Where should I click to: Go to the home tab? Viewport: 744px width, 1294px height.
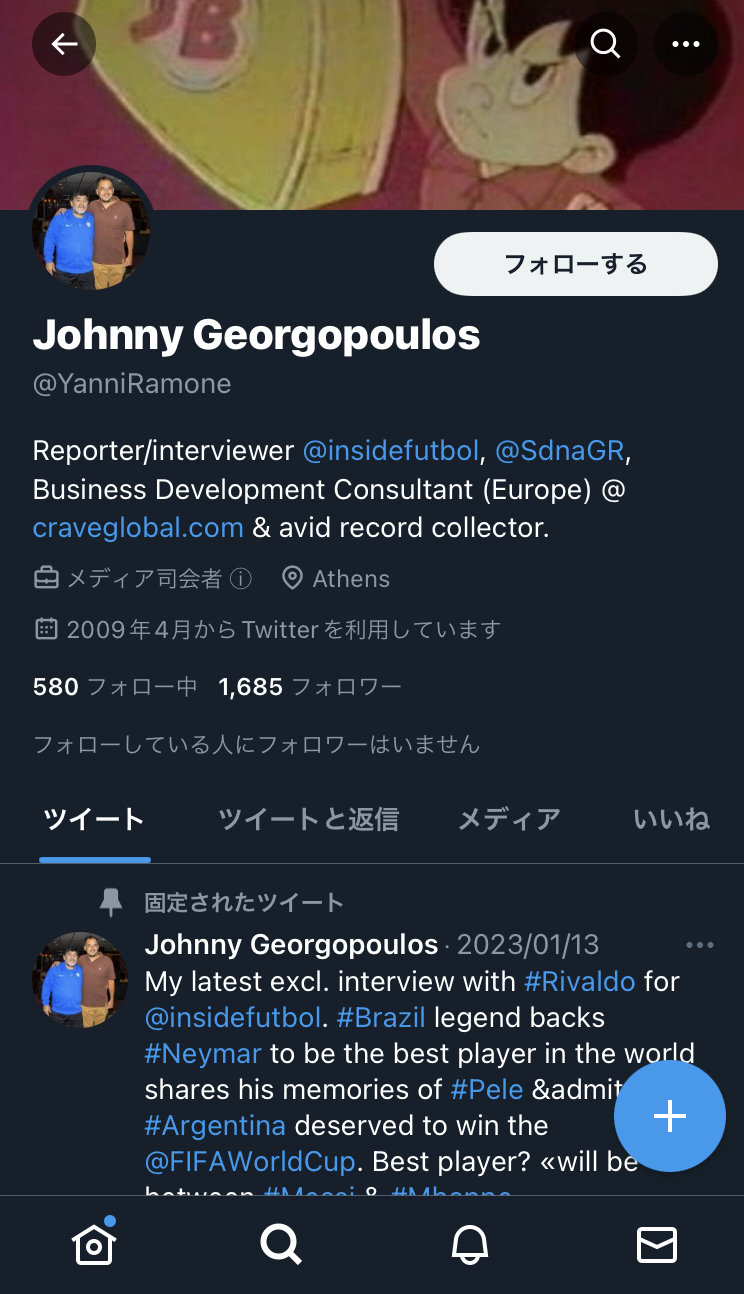click(x=94, y=1245)
